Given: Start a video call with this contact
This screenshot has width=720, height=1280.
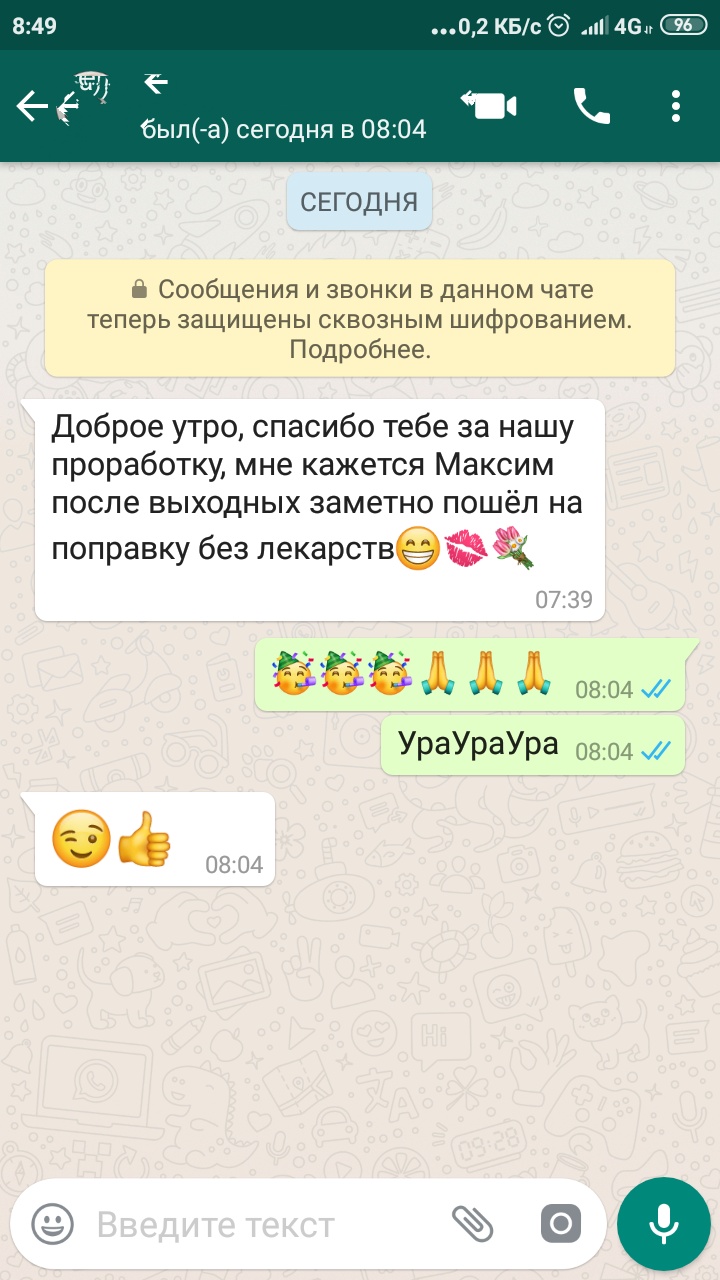Looking at the screenshot, I should pyautogui.click(x=489, y=105).
